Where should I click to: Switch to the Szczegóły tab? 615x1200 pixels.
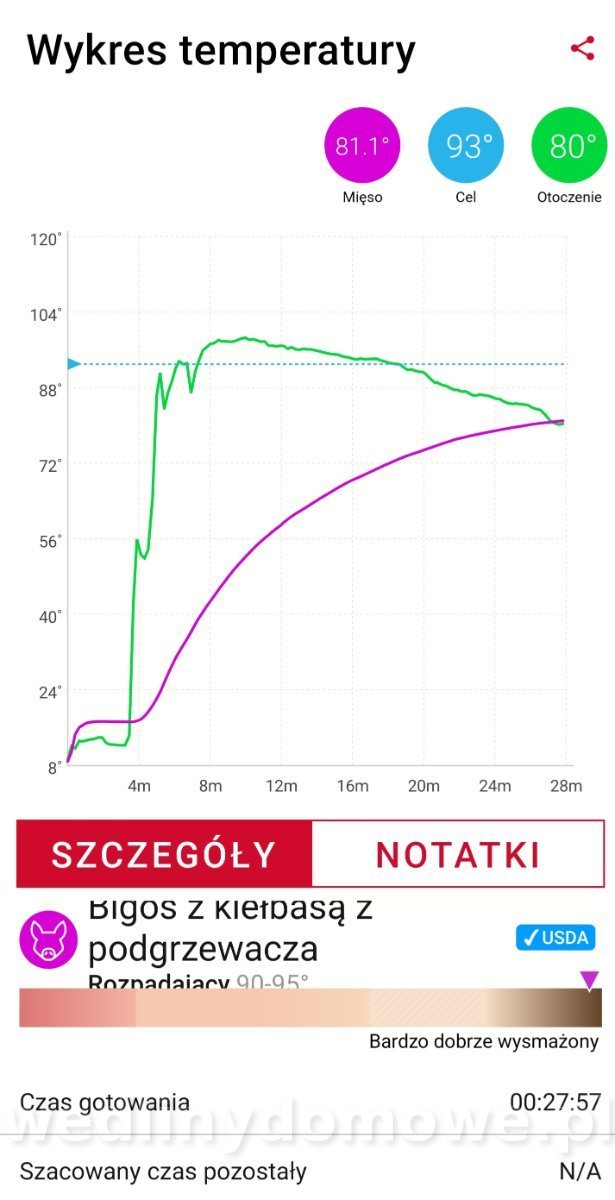click(x=164, y=854)
